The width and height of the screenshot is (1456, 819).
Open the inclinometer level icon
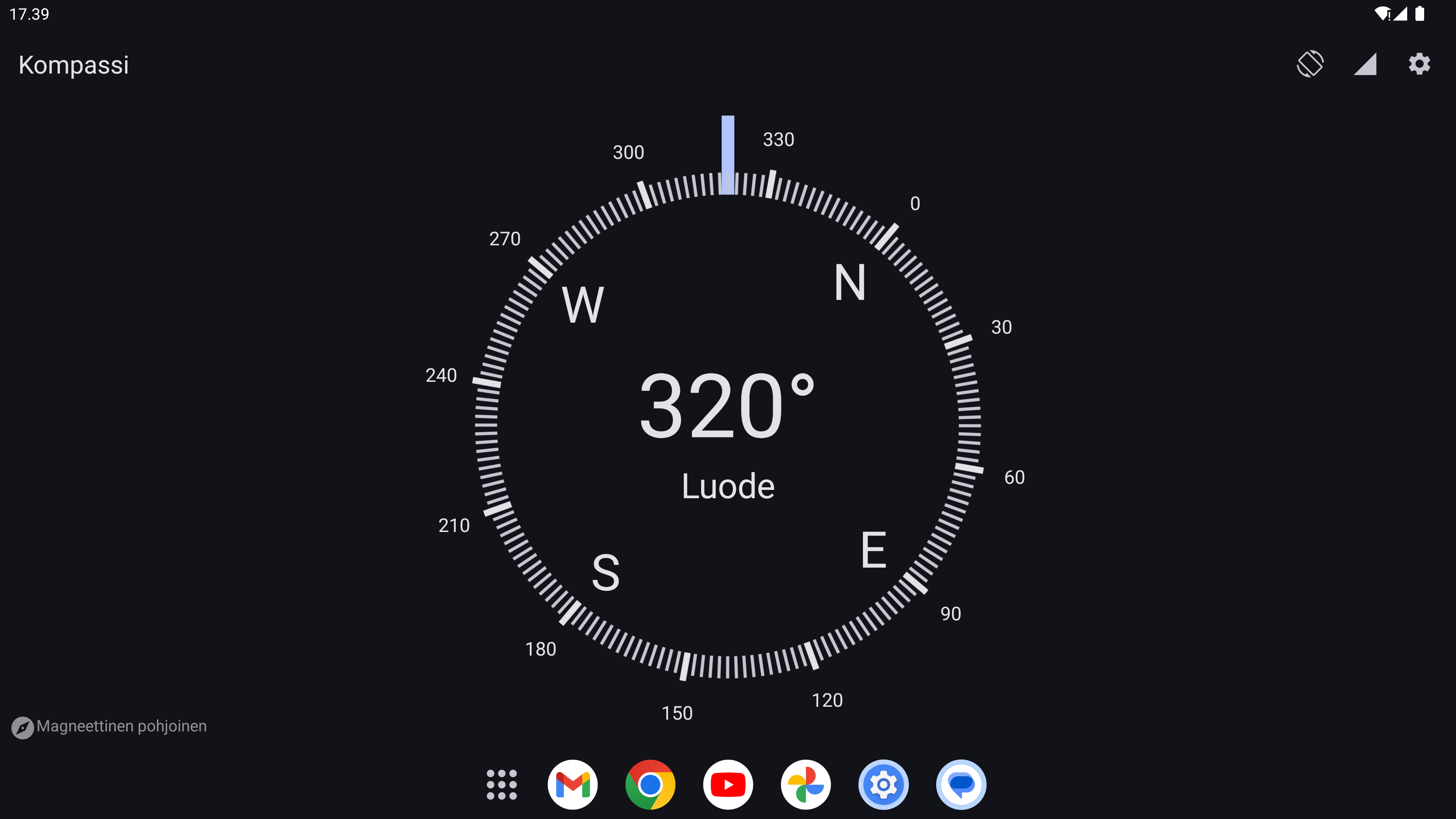[1365, 64]
